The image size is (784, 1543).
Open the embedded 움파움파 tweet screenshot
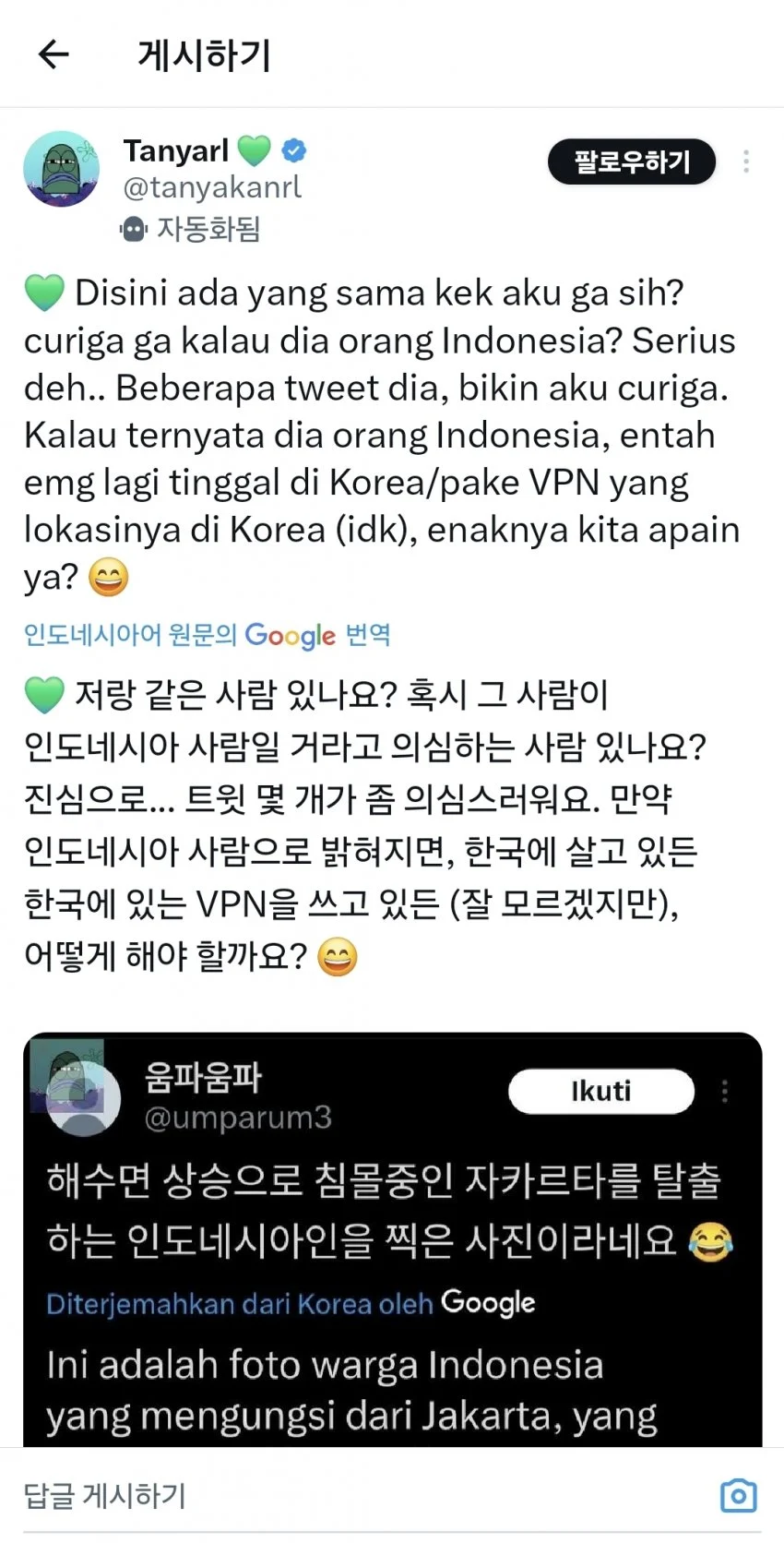[x=392, y=1237]
